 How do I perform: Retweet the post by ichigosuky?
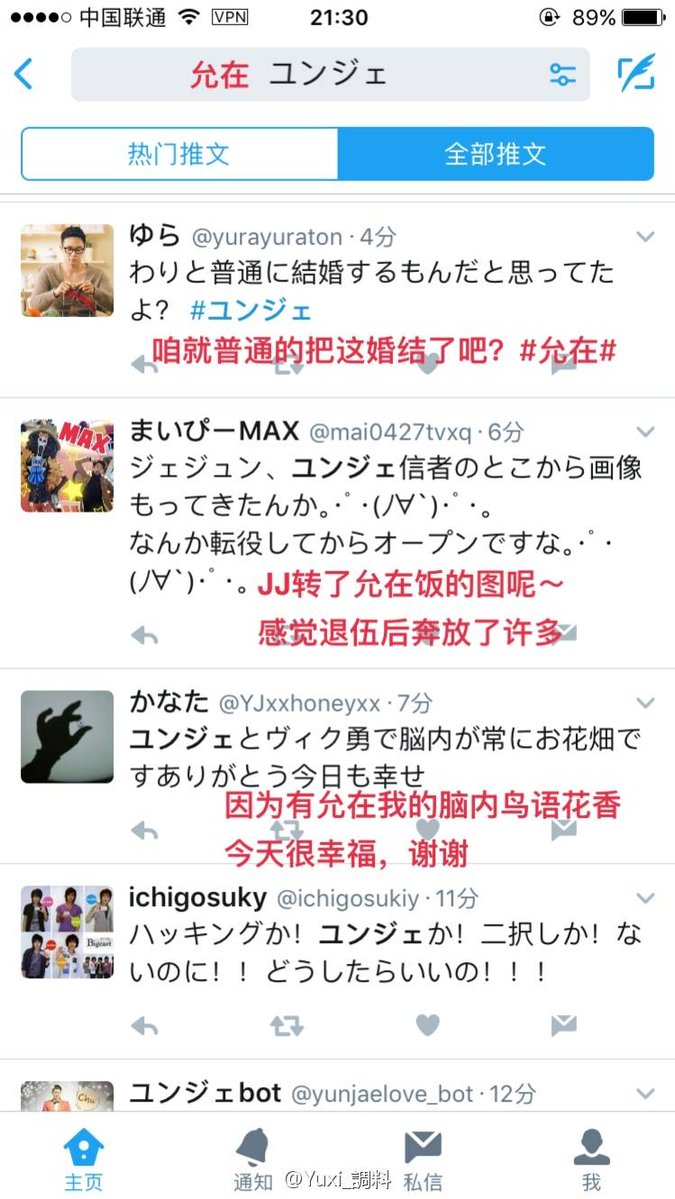pos(287,1025)
